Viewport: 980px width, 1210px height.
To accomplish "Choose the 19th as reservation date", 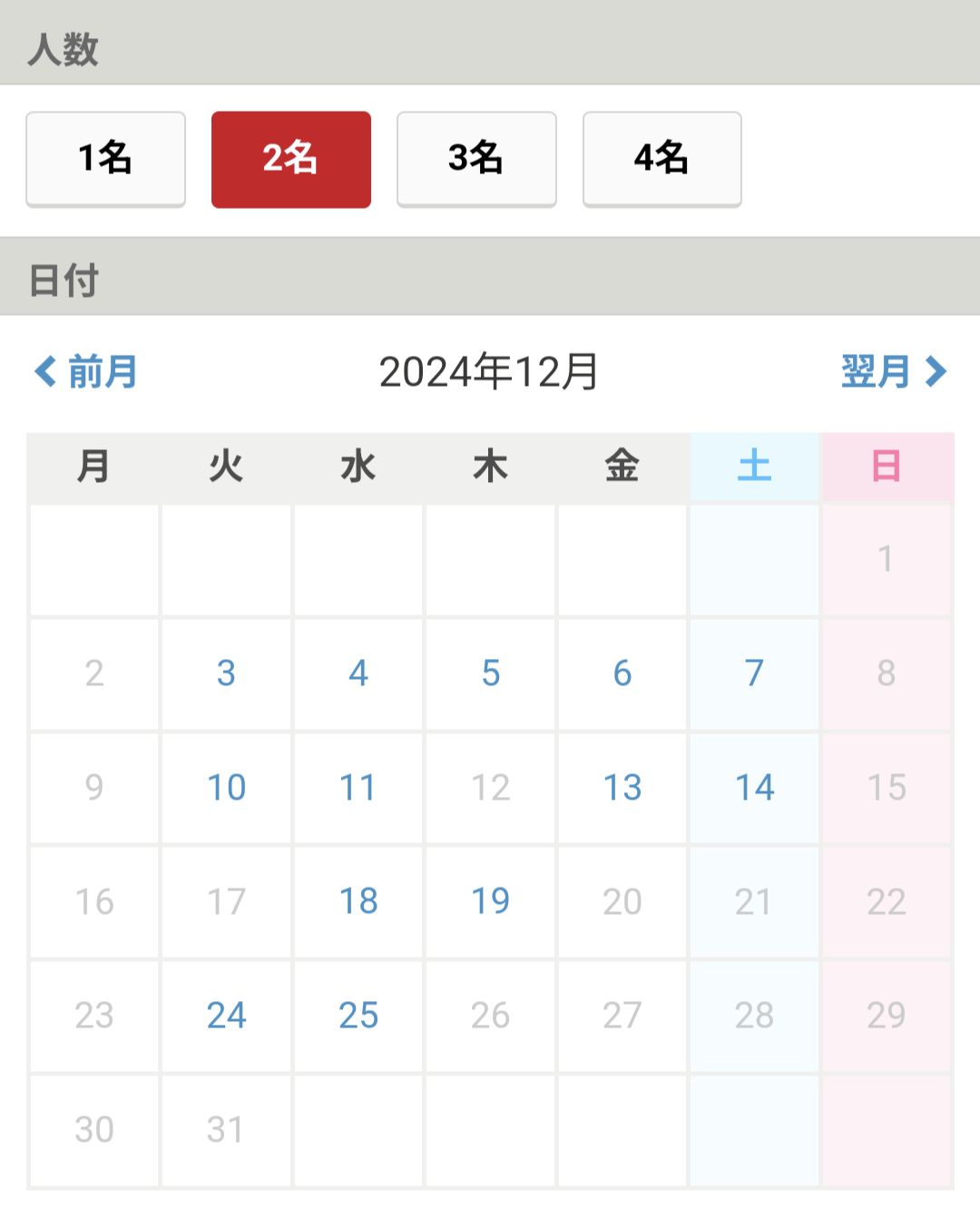I will (x=490, y=901).
